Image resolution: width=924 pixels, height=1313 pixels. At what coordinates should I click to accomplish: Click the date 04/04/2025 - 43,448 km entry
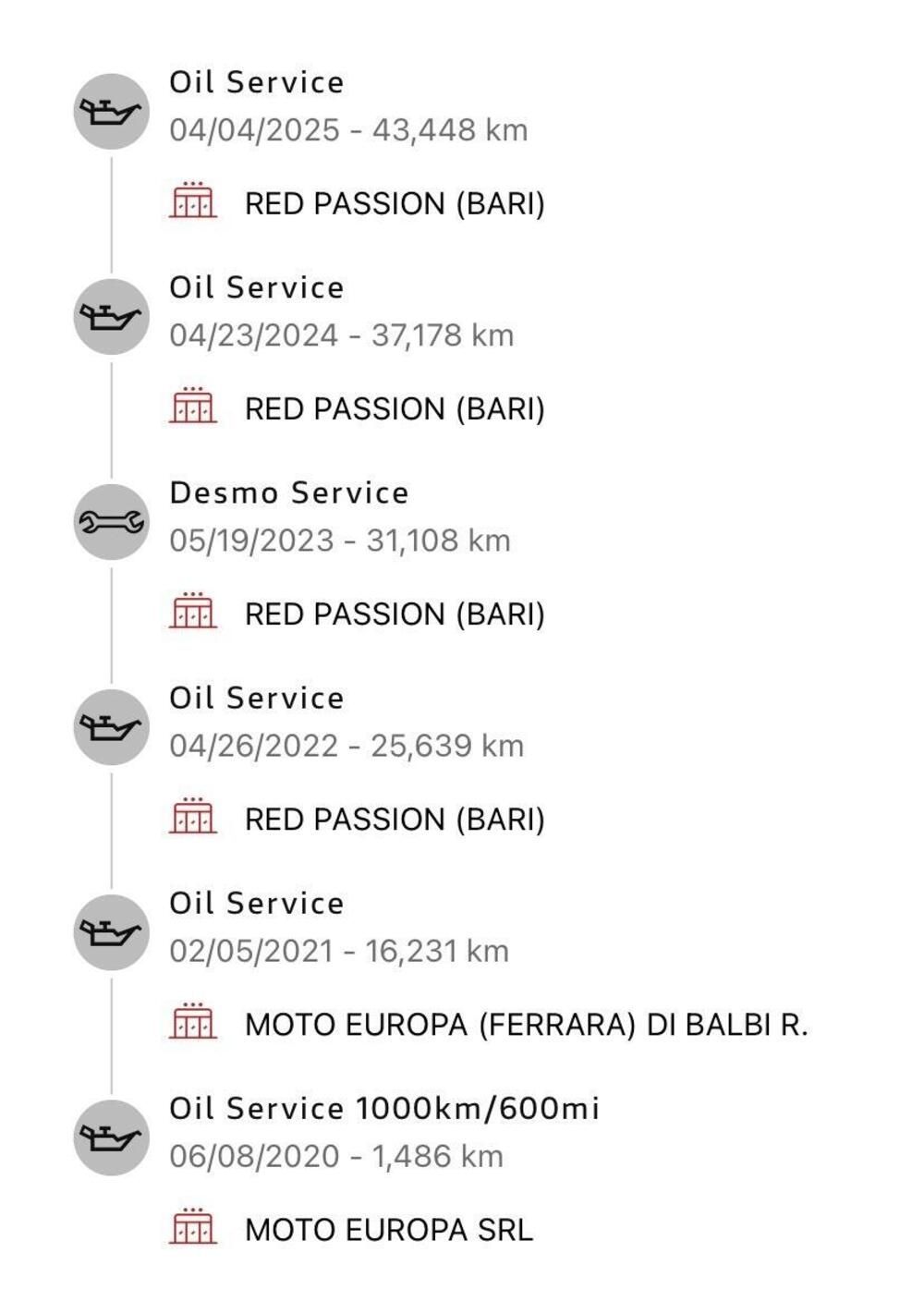(x=348, y=130)
